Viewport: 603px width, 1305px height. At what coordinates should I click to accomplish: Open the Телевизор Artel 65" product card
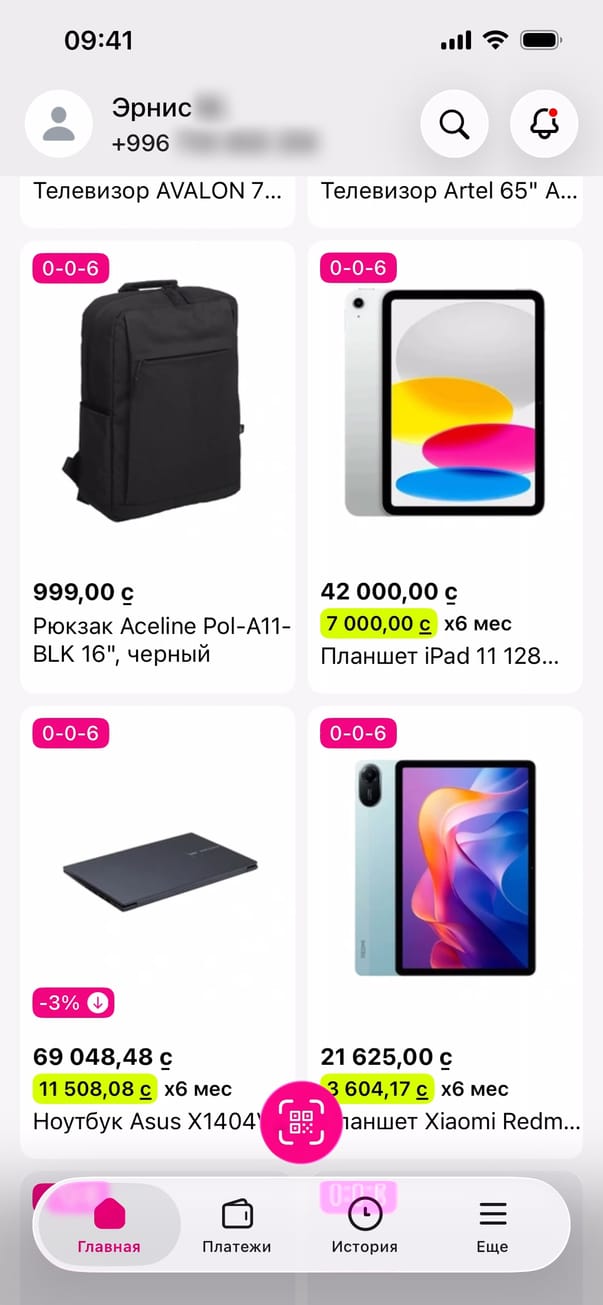[x=445, y=195]
